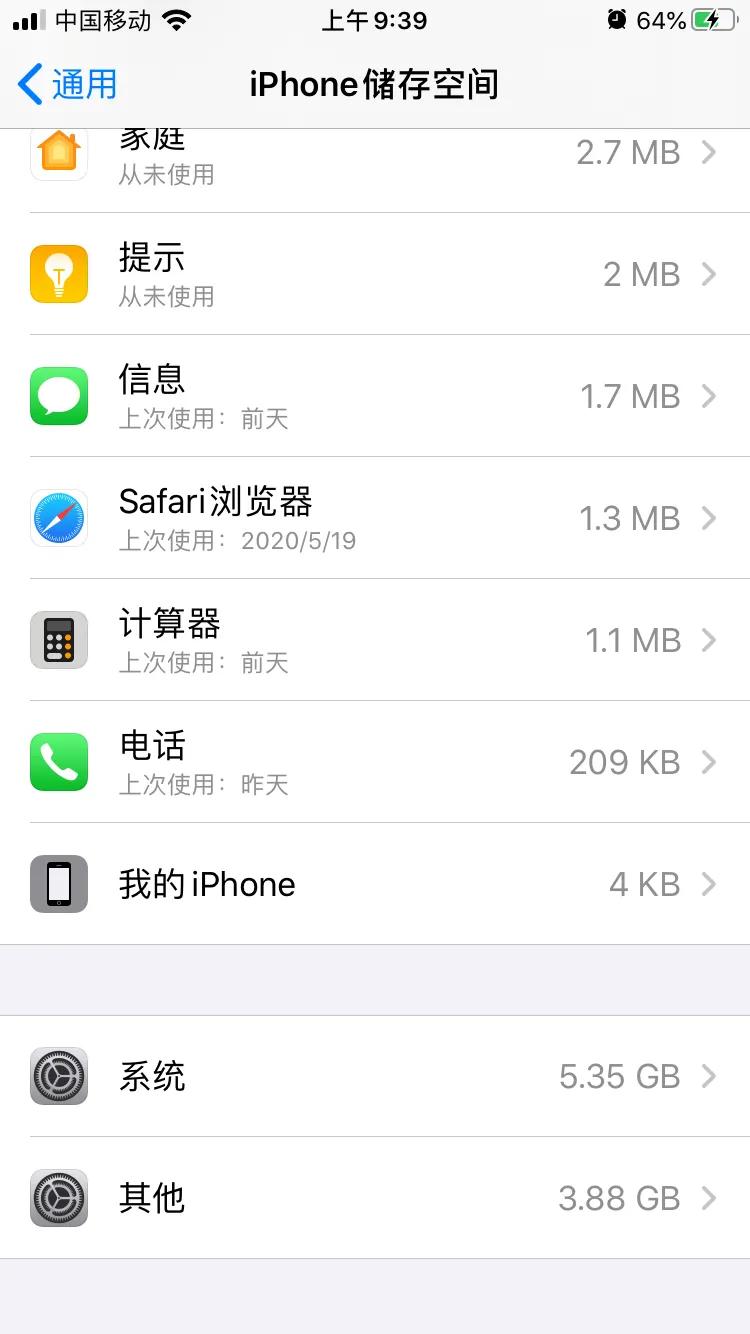
Task: Expand the Safari浏览器 storage entry
Action: click(x=711, y=518)
